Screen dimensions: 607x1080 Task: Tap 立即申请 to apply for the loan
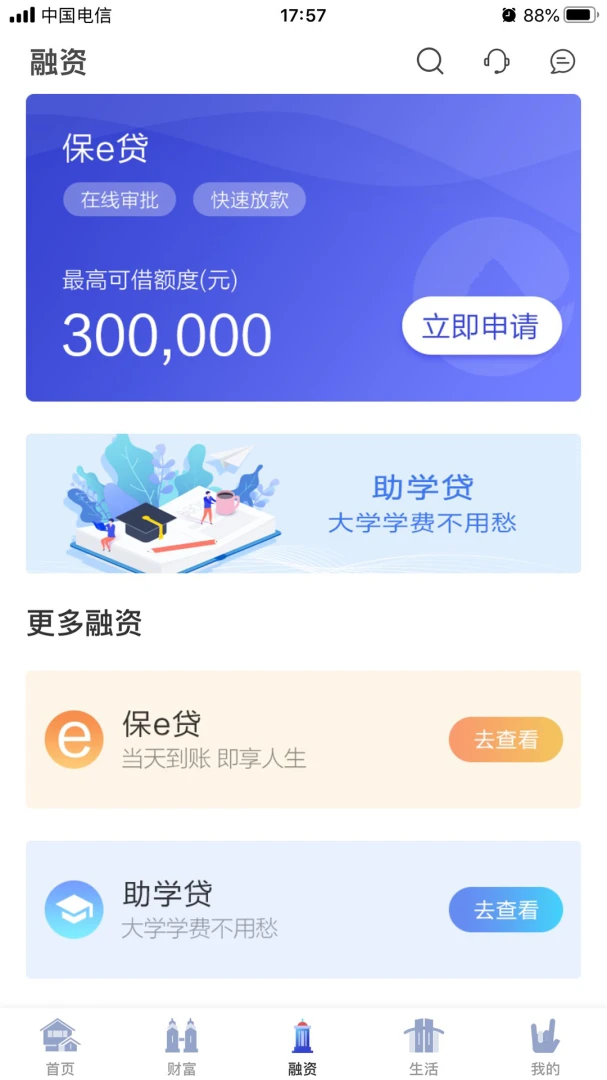pos(482,326)
